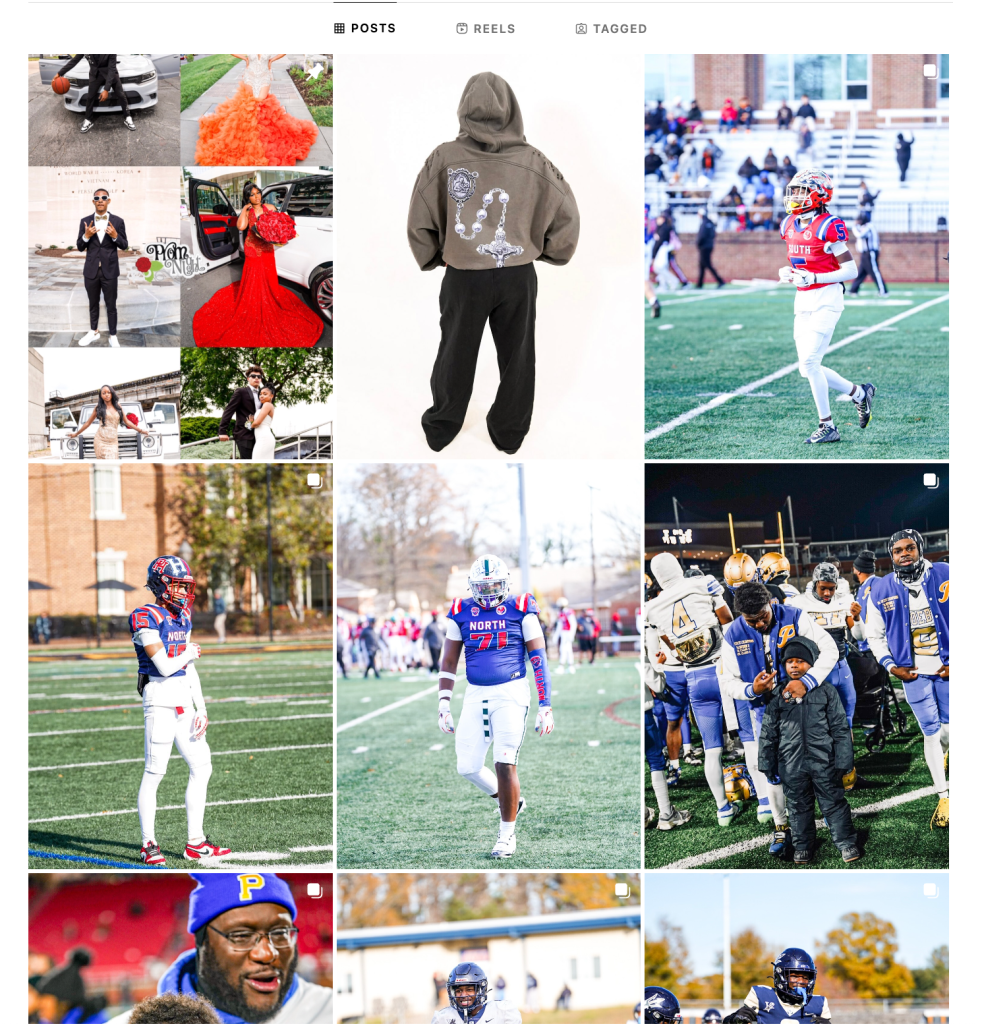This screenshot has width=982, height=1024.
Task: Open the North player standing by brick building post
Action: (180, 665)
